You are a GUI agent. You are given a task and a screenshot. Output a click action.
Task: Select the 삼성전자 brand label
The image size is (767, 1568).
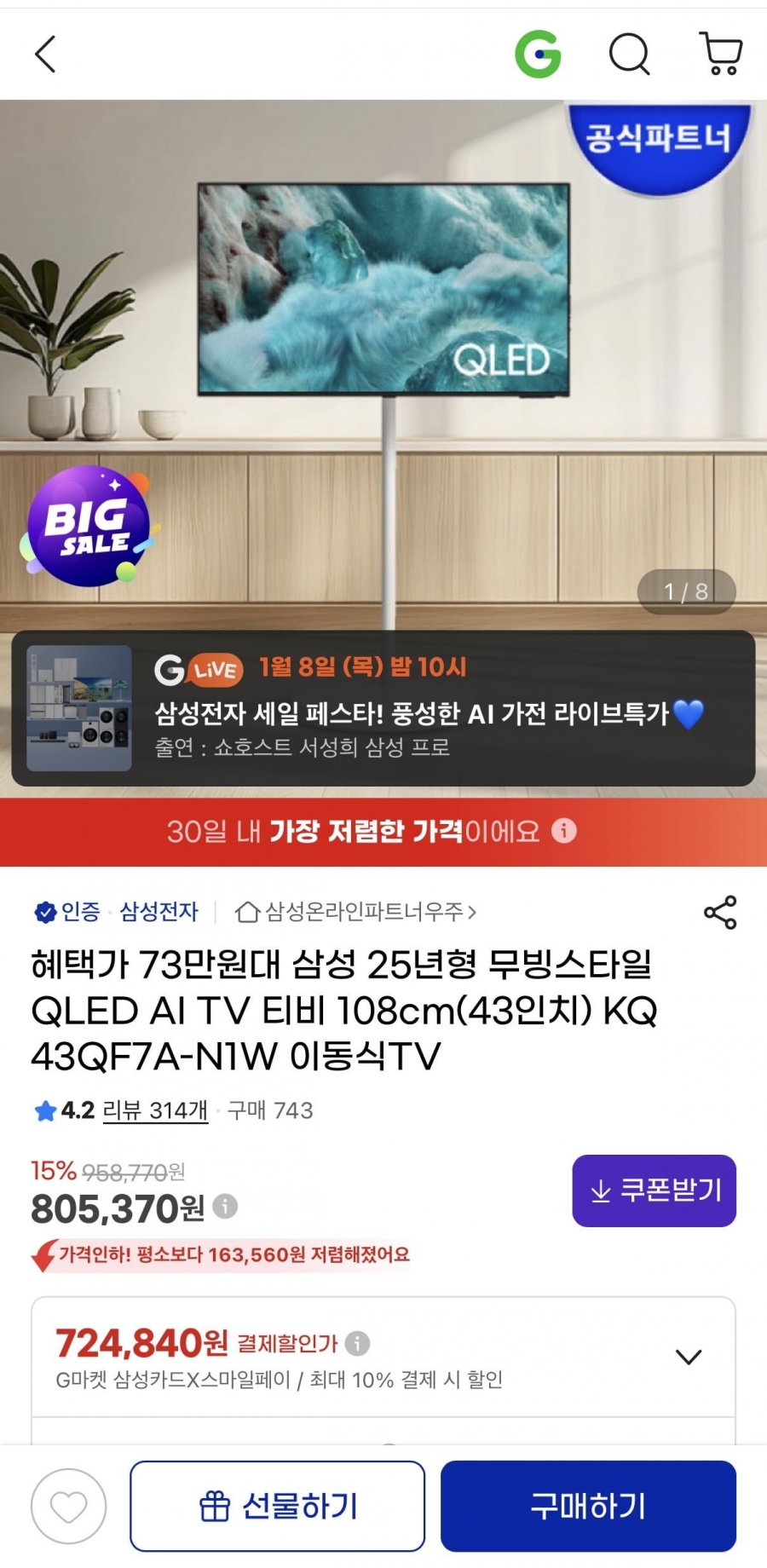(x=160, y=912)
